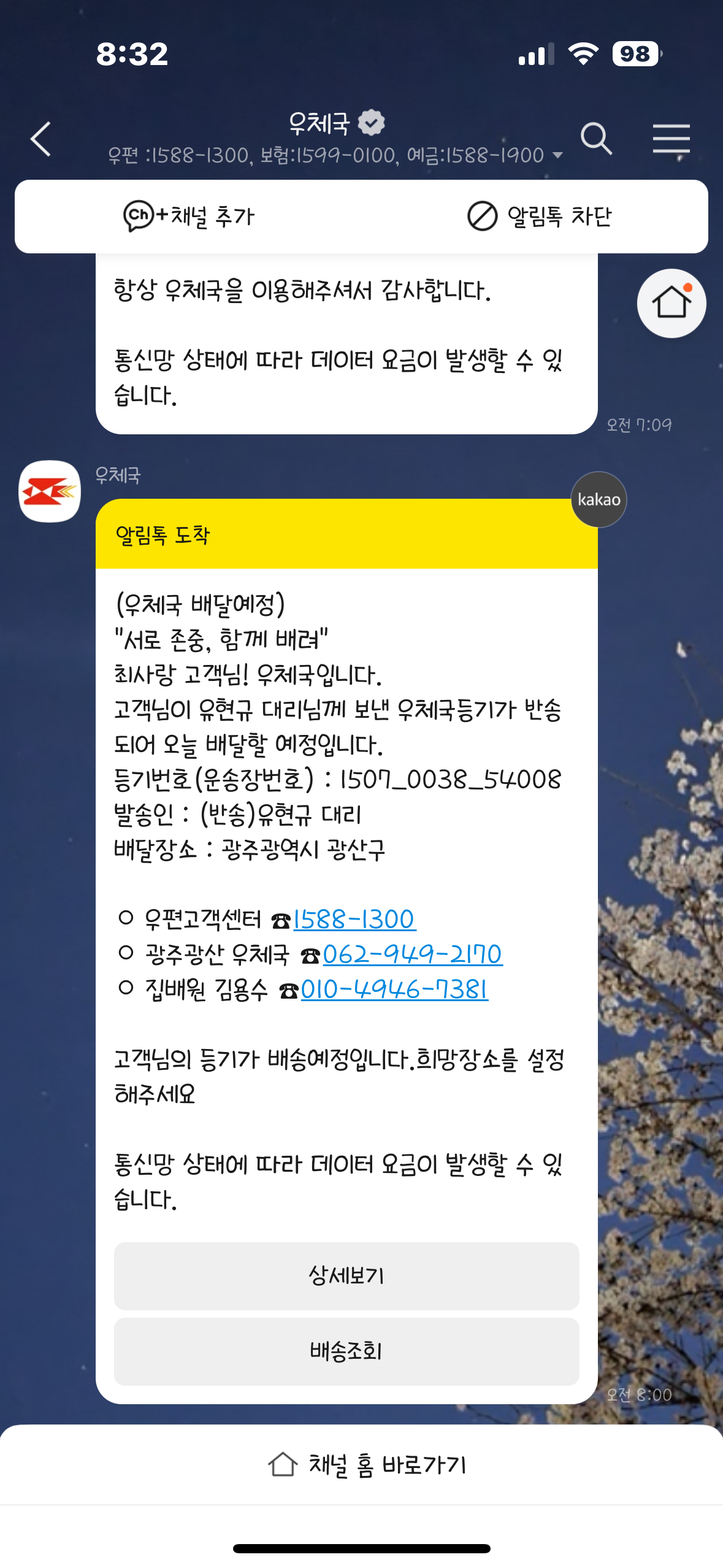Open the hamburger menu

[671, 139]
